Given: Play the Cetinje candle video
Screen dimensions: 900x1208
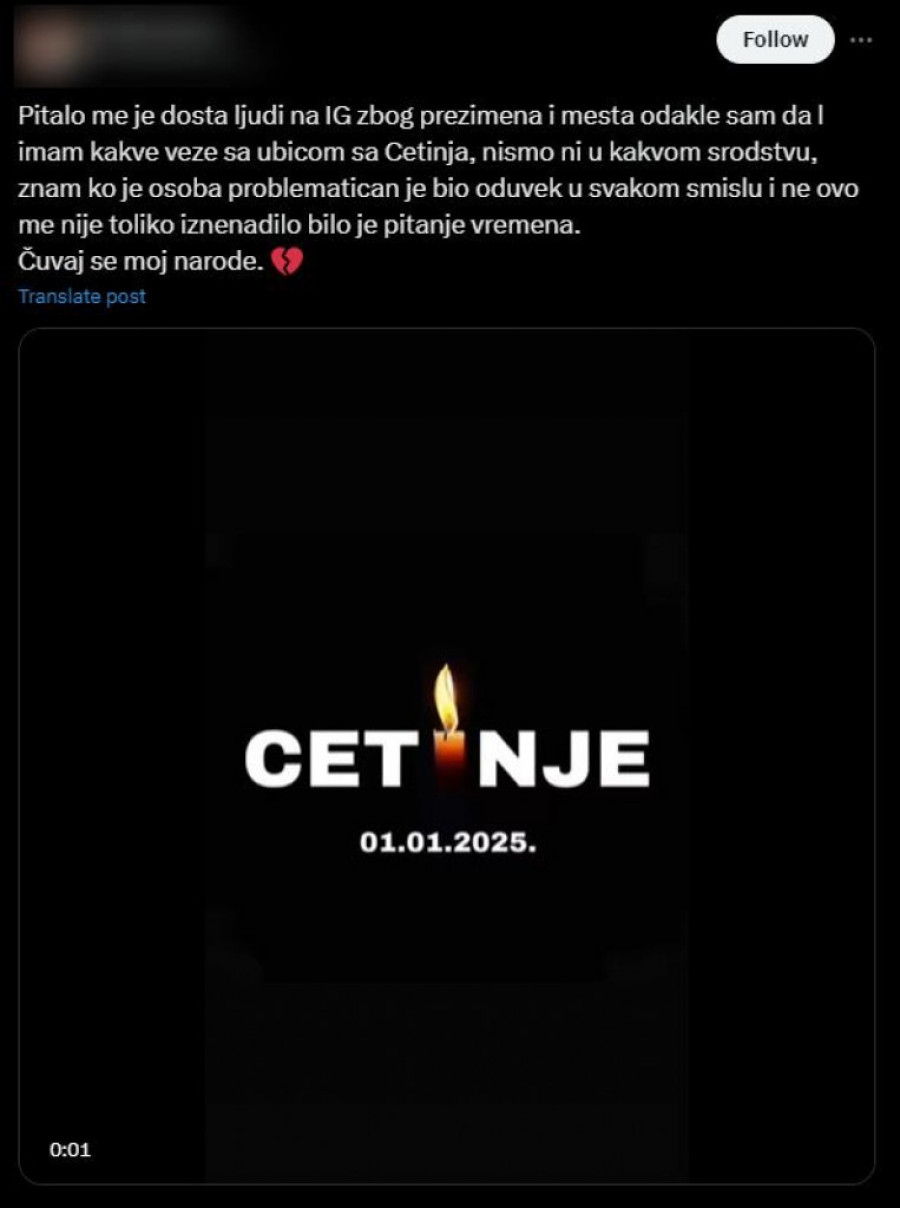Looking at the screenshot, I should (447, 756).
